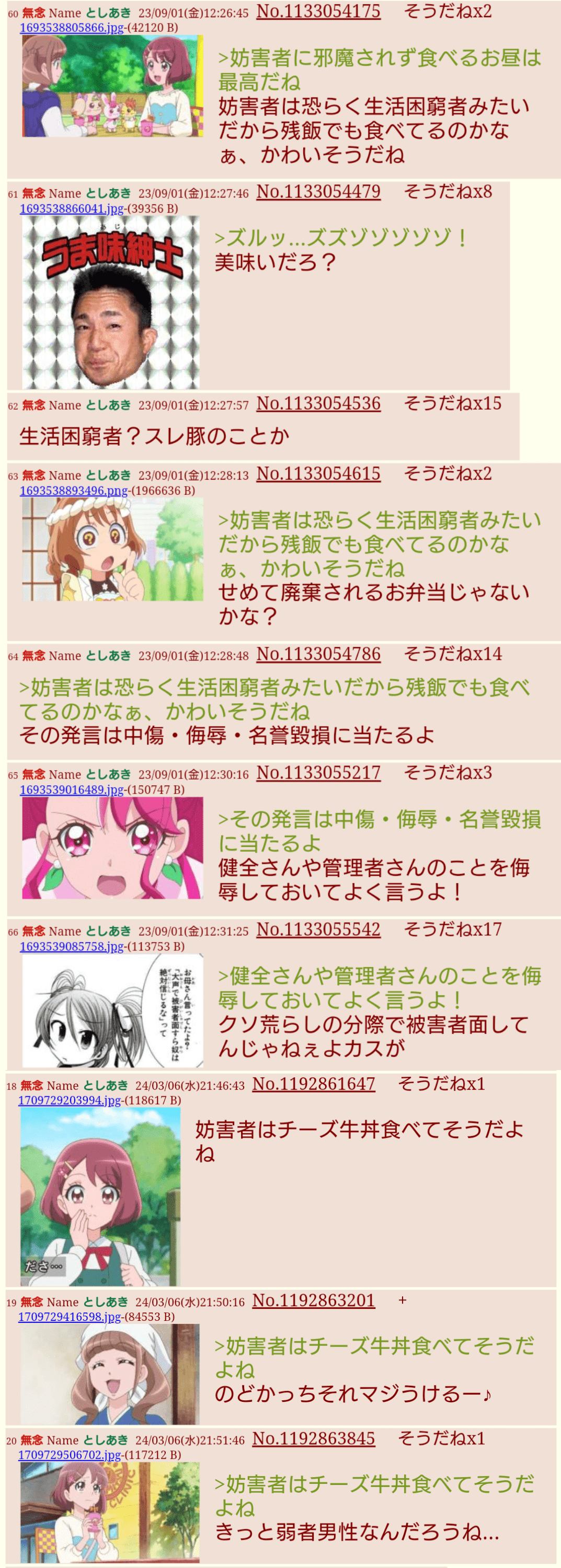
Task: Enlarge the pink-haired girl thumbnail in post 65
Action: click(x=112, y=848)
